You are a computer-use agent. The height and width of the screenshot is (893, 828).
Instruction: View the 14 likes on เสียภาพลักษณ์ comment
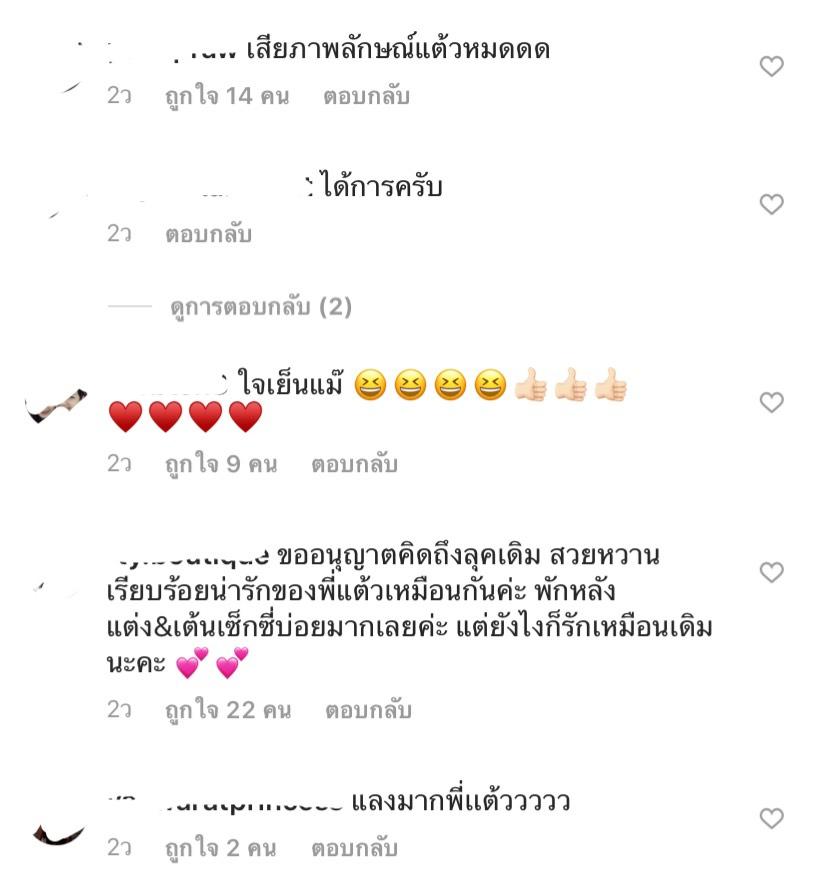pos(227,97)
